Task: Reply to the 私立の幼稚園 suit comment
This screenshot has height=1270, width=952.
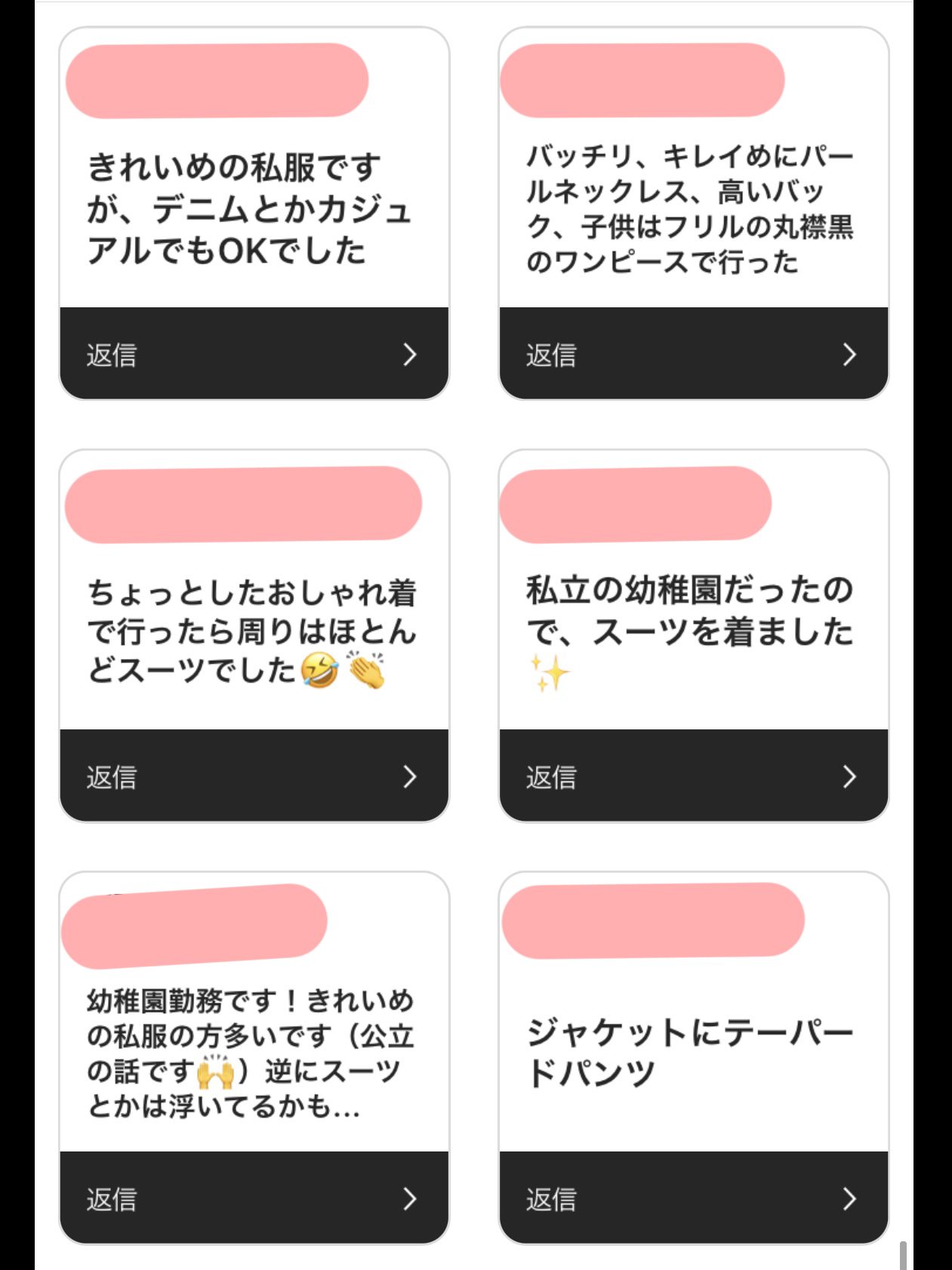Action: pyautogui.click(x=693, y=775)
